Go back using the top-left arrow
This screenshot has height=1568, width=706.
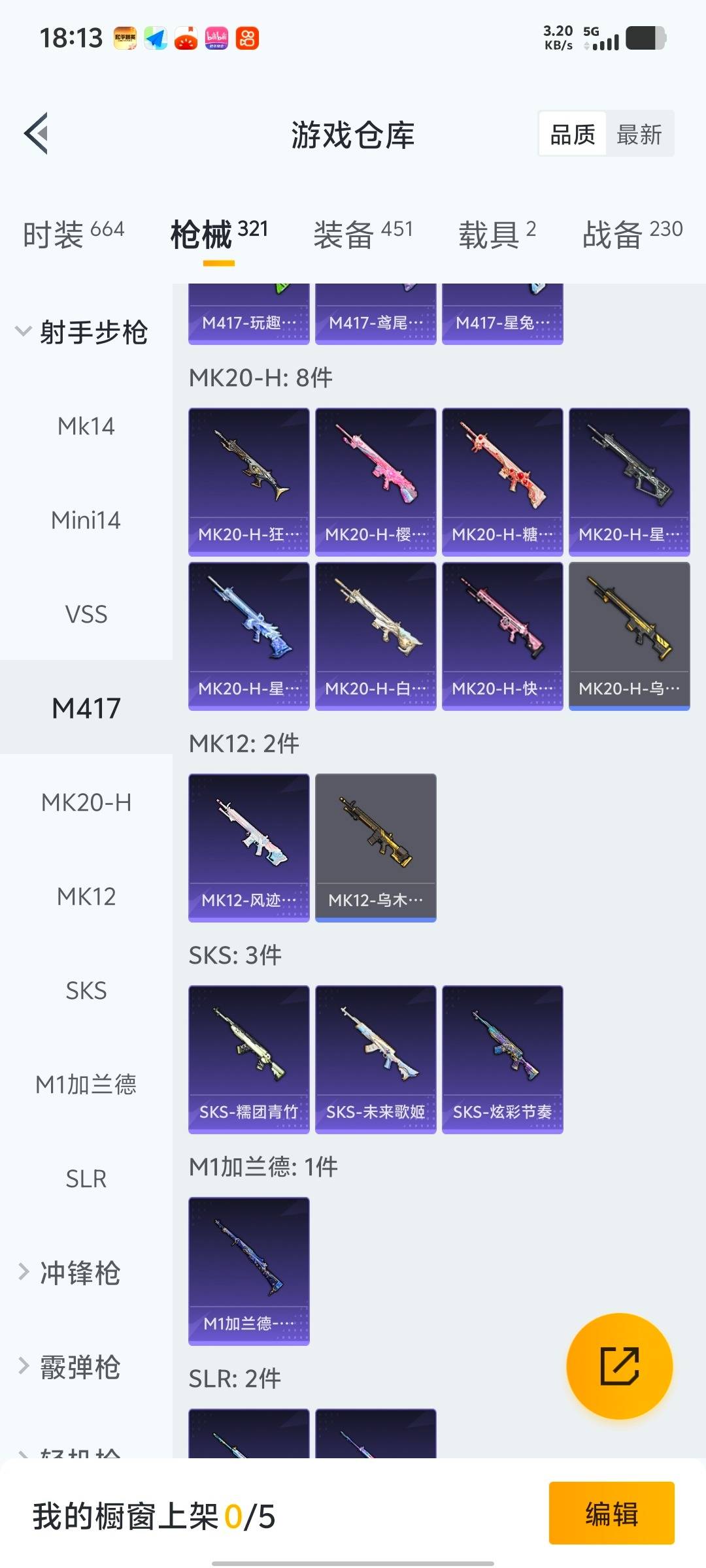(x=37, y=133)
